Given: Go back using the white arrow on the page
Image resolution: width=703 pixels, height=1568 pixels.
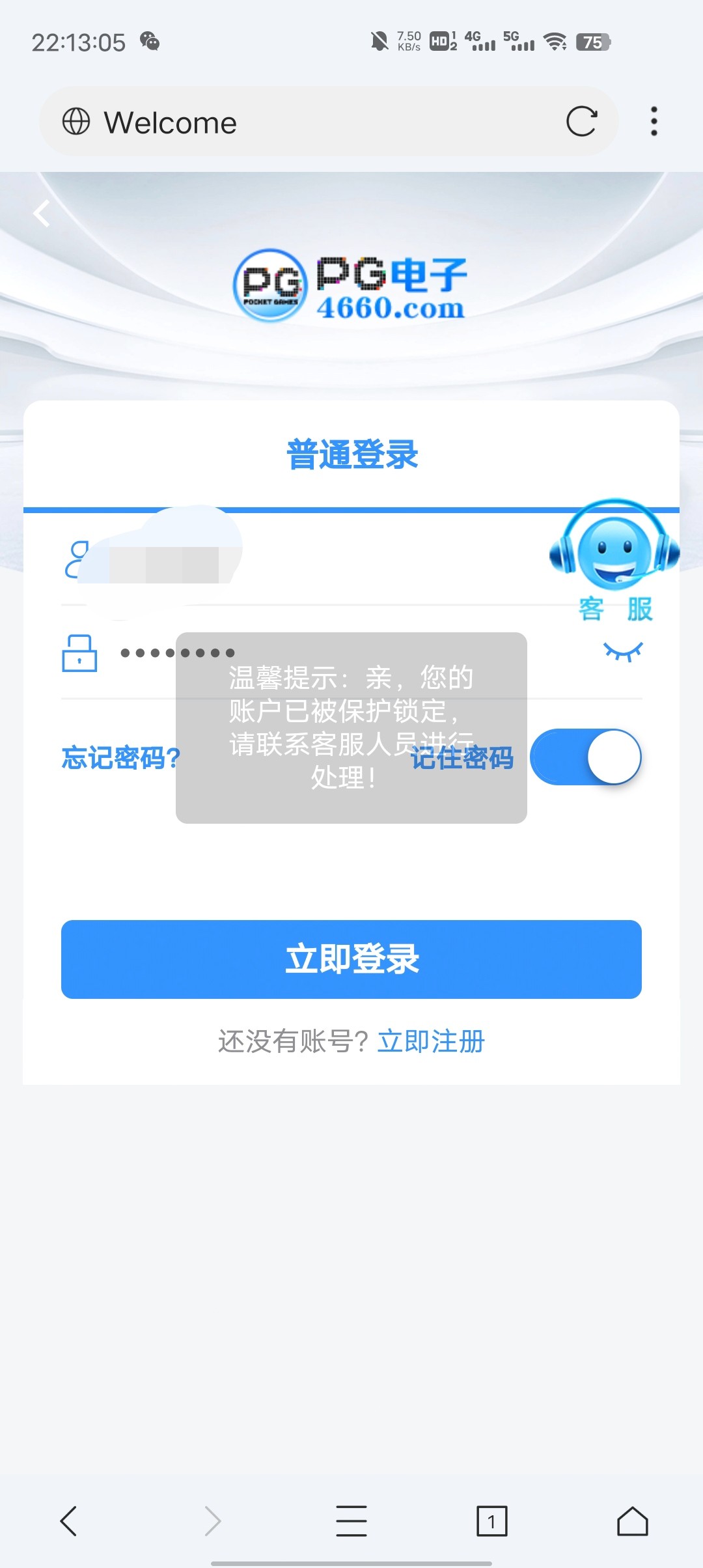Looking at the screenshot, I should tap(42, 213).
